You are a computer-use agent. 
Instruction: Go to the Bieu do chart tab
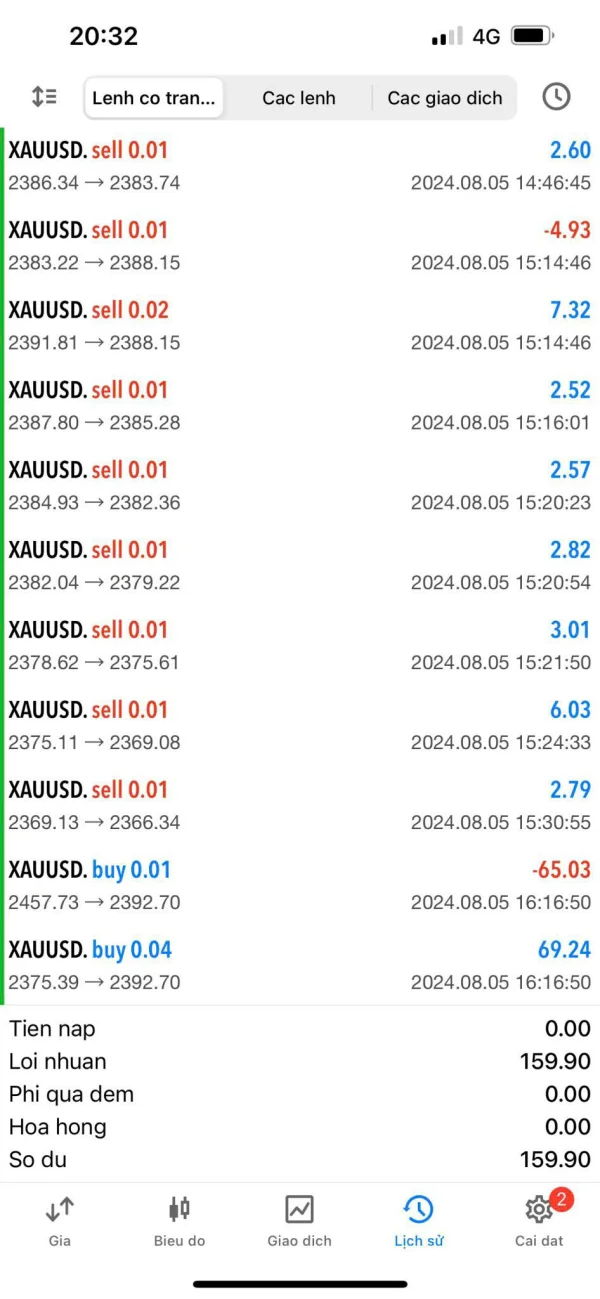(x=179, y=1221)
